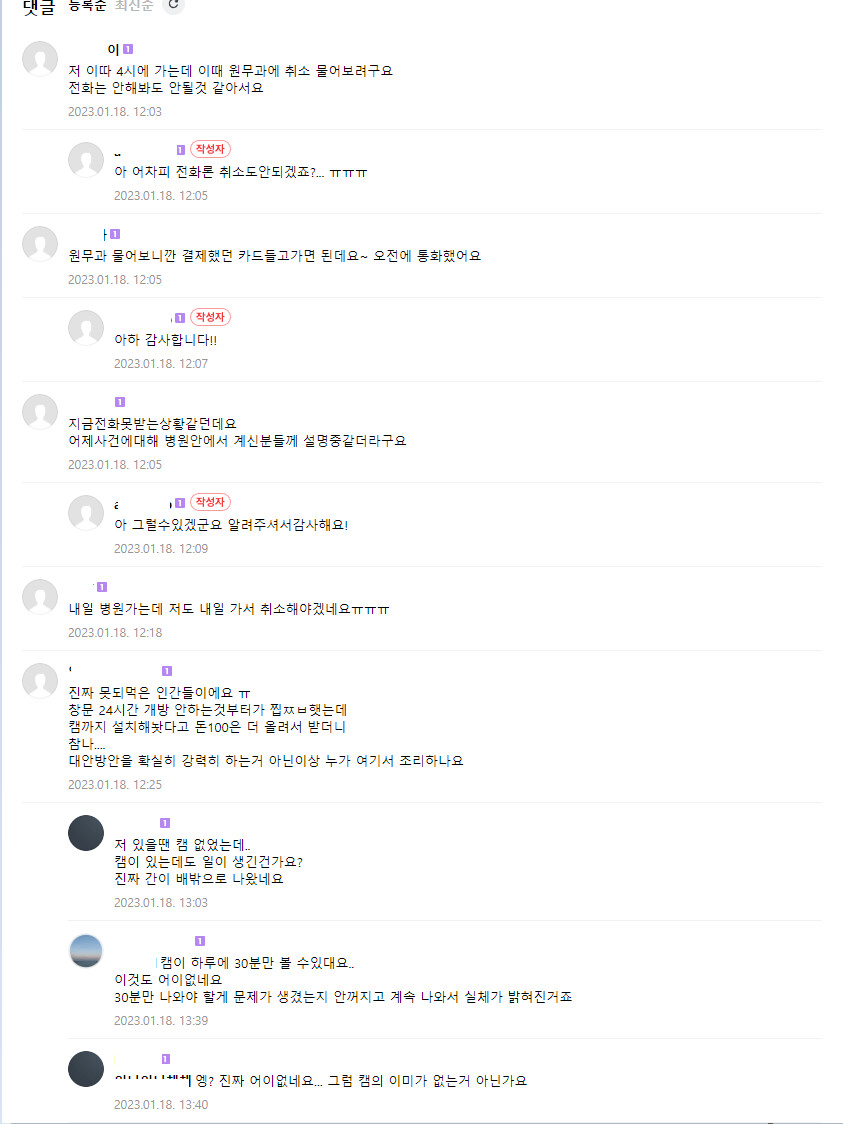Open author avatar beside the 아하 감사합니다!! reply
The width and height of the screenshot is (843, 1124).
click(x=86, y=328)
